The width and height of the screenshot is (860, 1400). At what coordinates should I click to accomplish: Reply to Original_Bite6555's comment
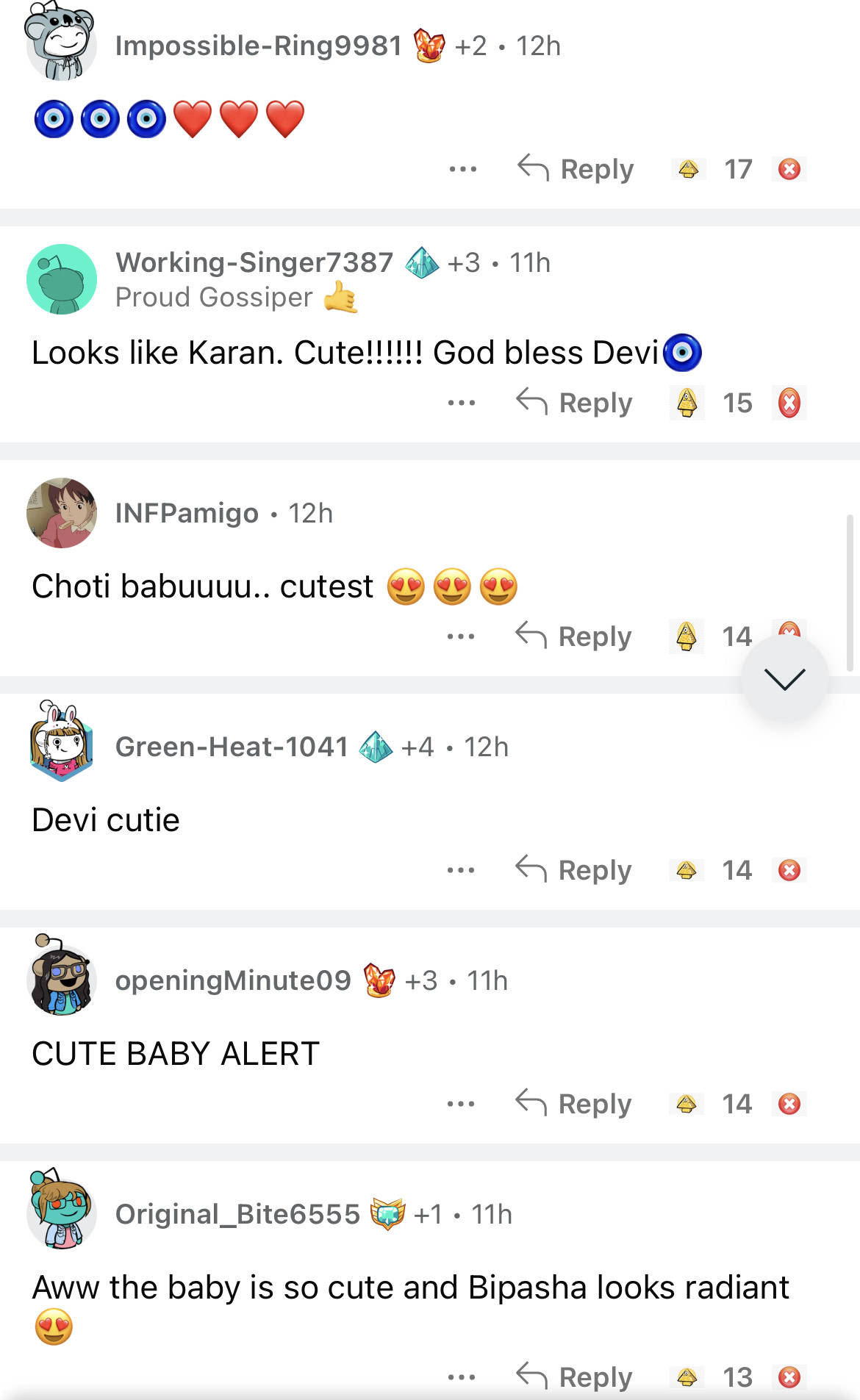tap(574, 1377)
